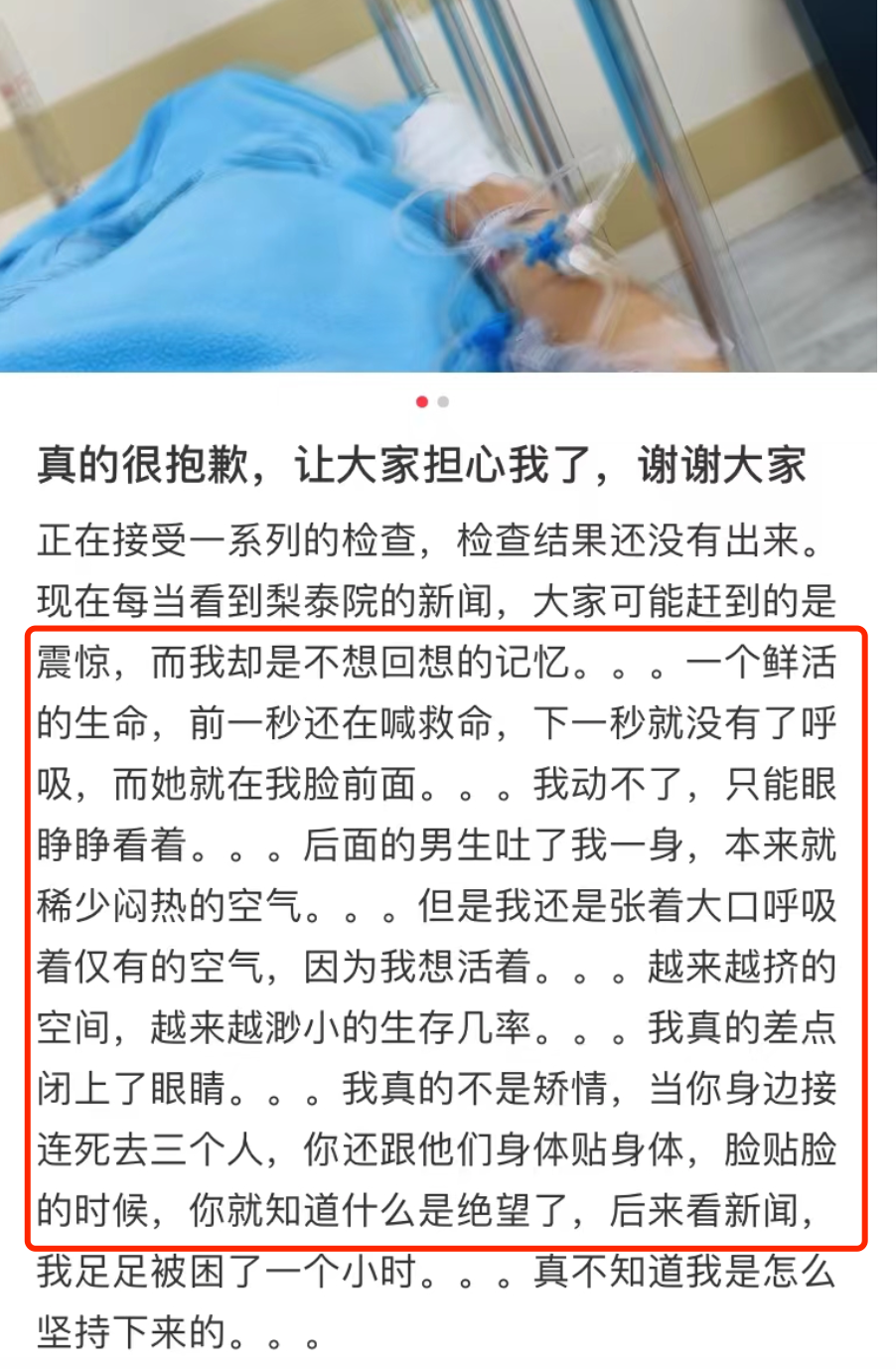Viewport: 896px width, 1369px height.
Task: Open the hospital photo in the post
Action: tap(437, 186)
